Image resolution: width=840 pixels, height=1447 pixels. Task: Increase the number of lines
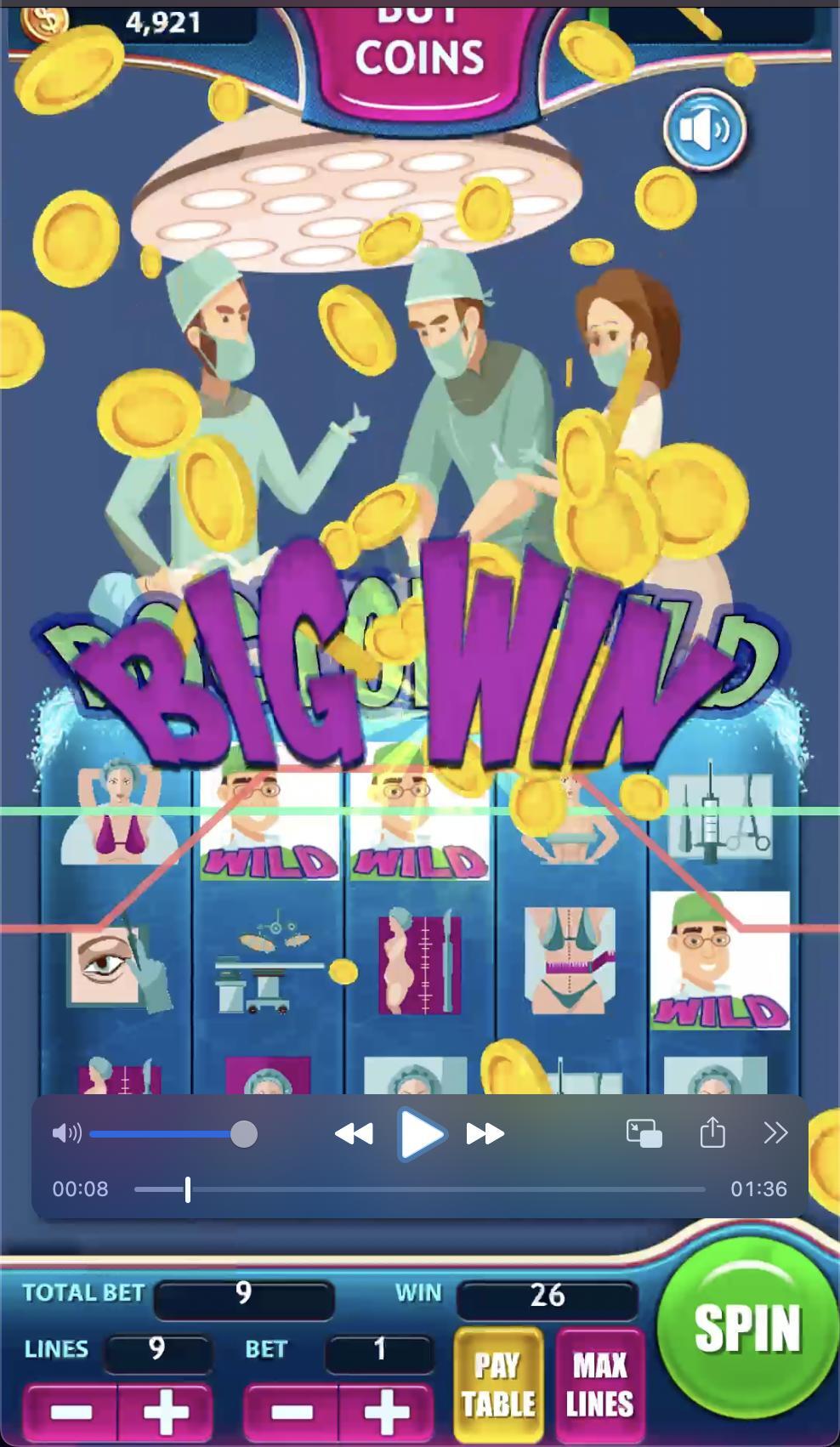pos(165,1413)
